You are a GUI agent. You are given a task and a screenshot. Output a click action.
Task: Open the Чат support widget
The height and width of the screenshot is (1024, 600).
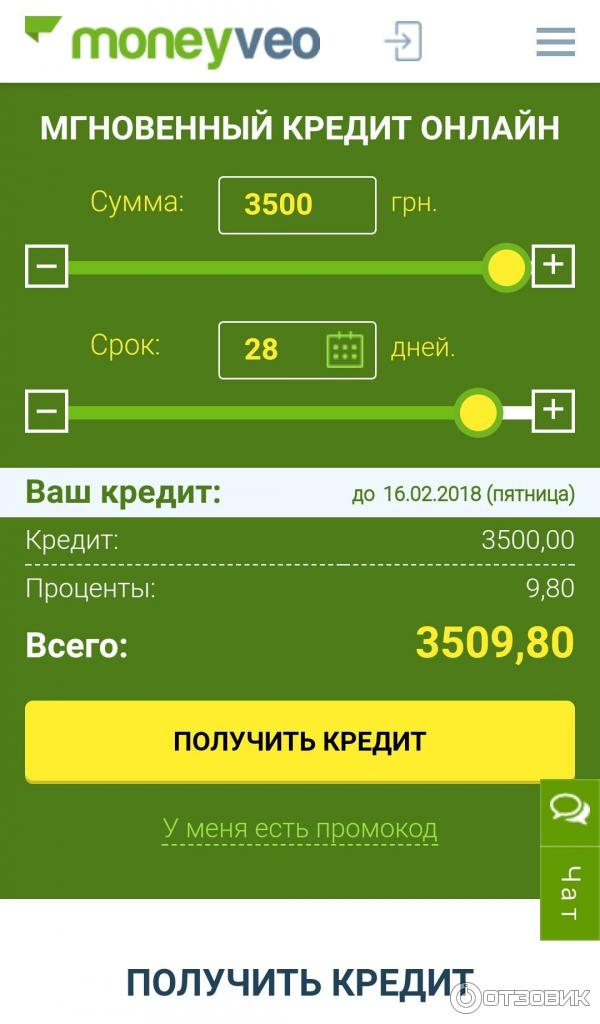(x=570, y=858)
